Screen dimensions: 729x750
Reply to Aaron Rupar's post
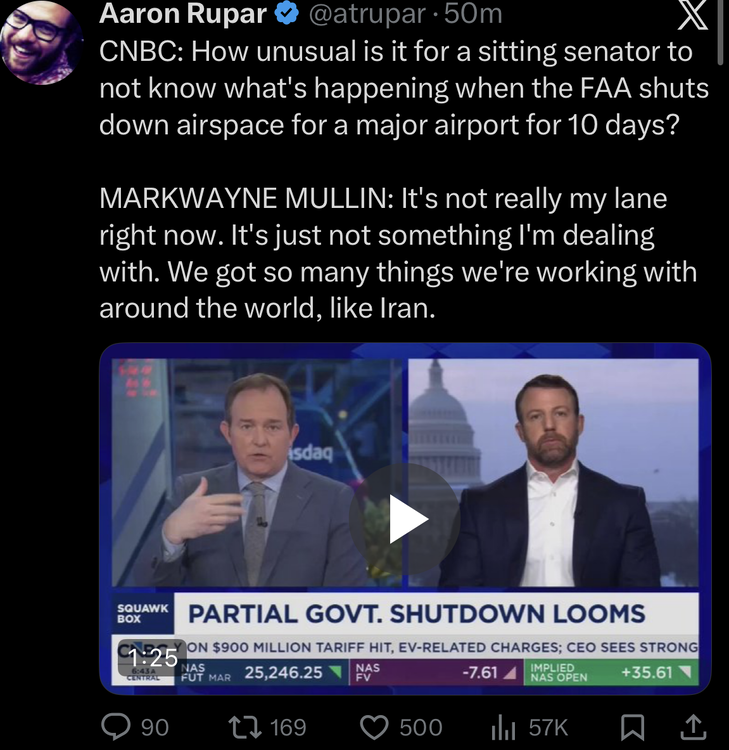(x=117, y=727)
